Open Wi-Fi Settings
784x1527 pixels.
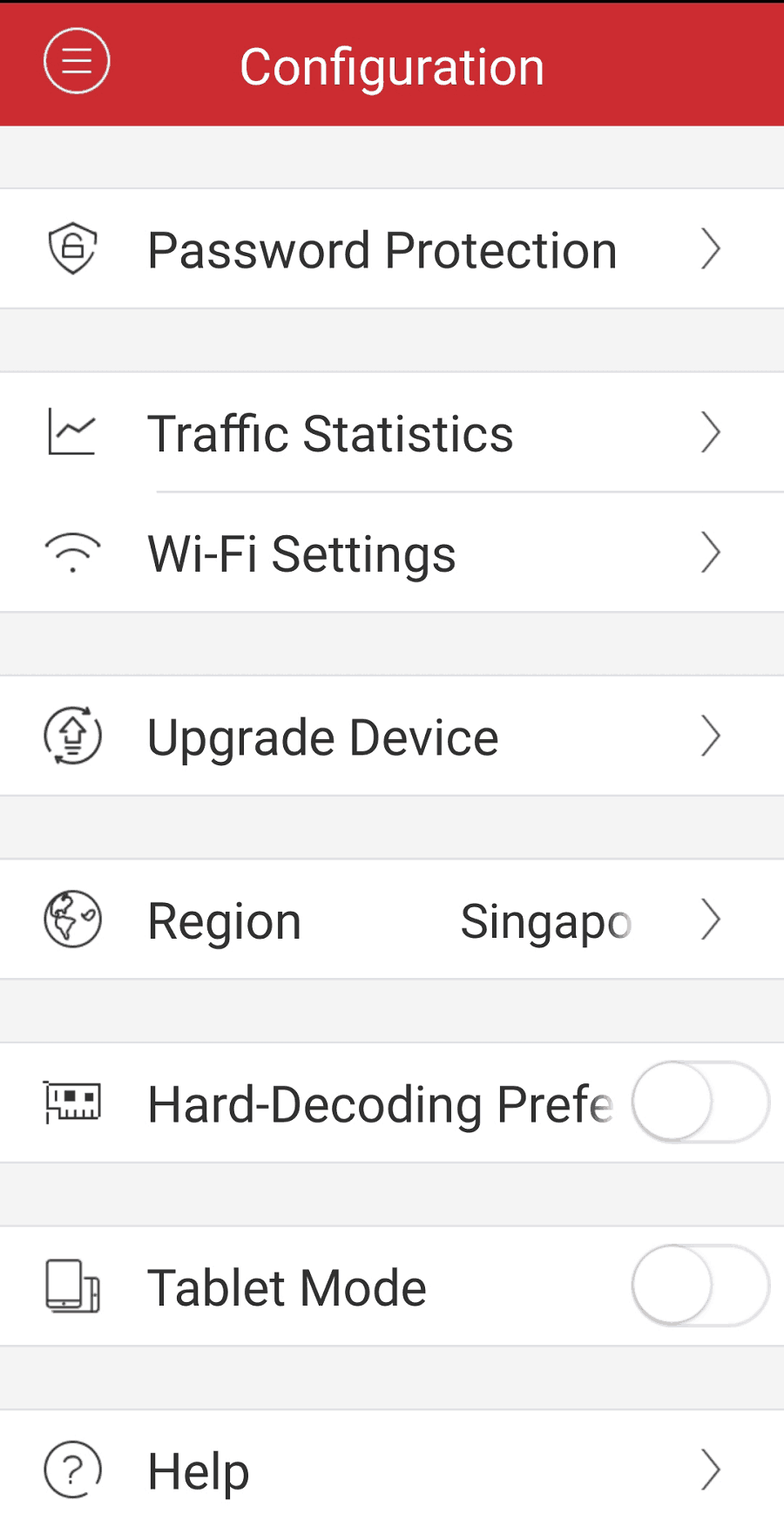pos(392,553)
